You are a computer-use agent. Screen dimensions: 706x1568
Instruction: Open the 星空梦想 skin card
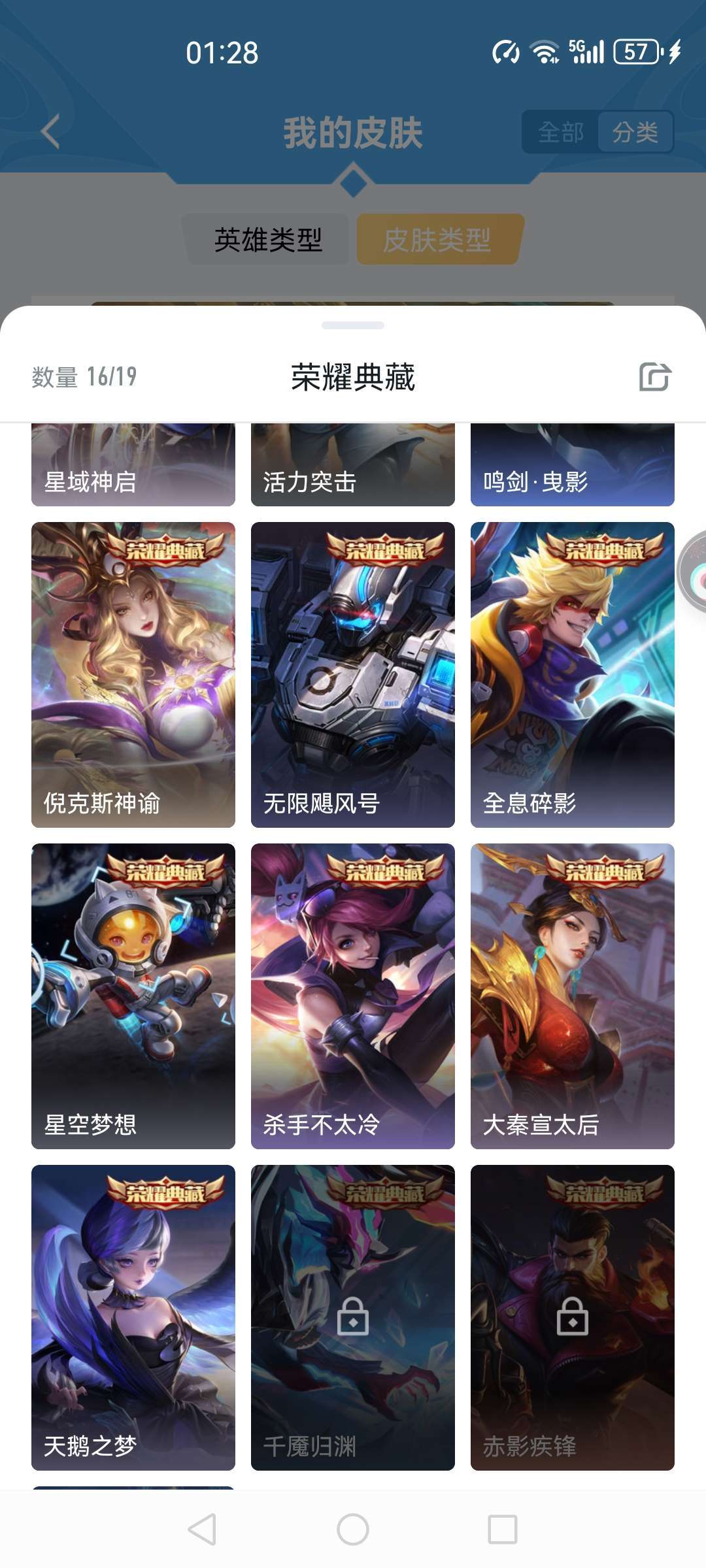133,996
